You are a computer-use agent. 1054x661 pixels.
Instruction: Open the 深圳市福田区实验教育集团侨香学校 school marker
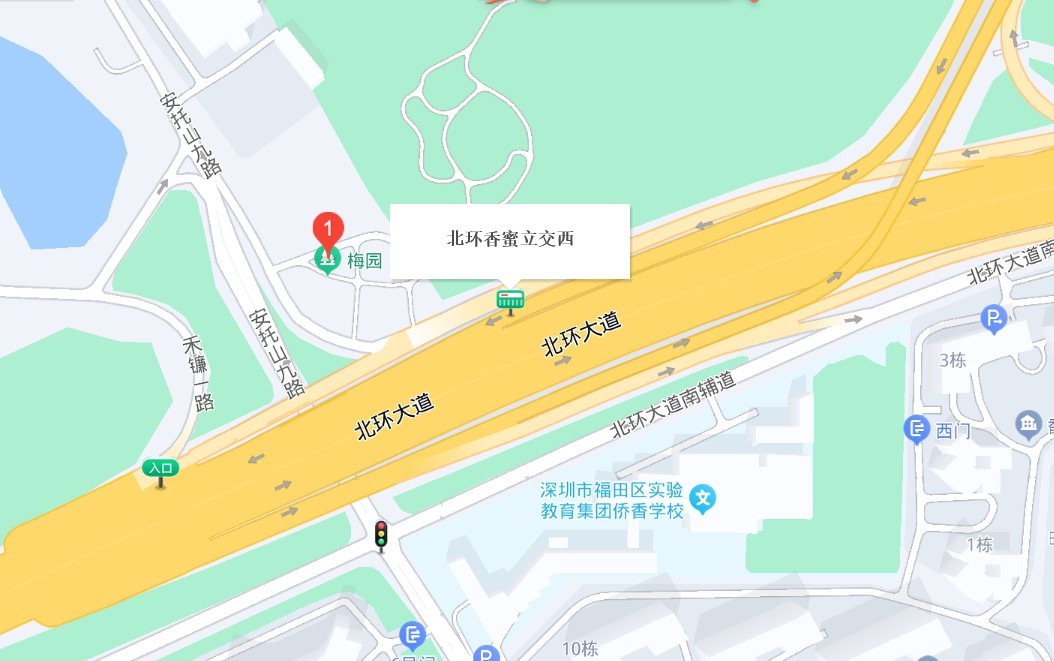coord(704,497)
